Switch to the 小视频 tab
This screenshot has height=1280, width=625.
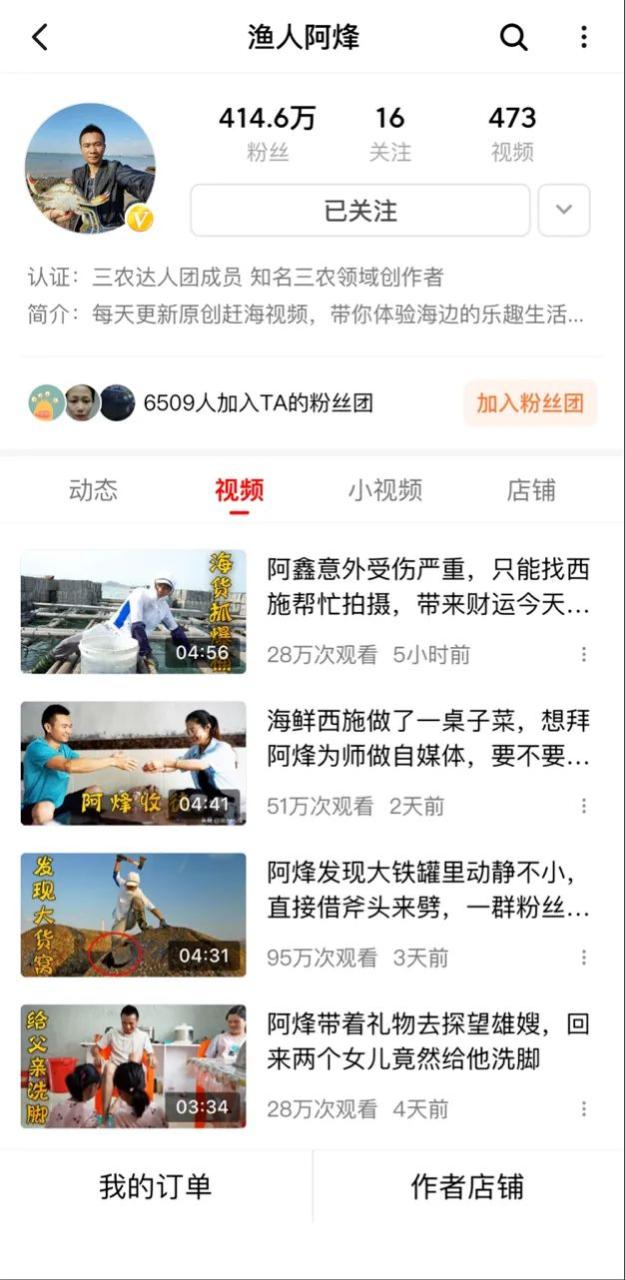tap(385, 490)
